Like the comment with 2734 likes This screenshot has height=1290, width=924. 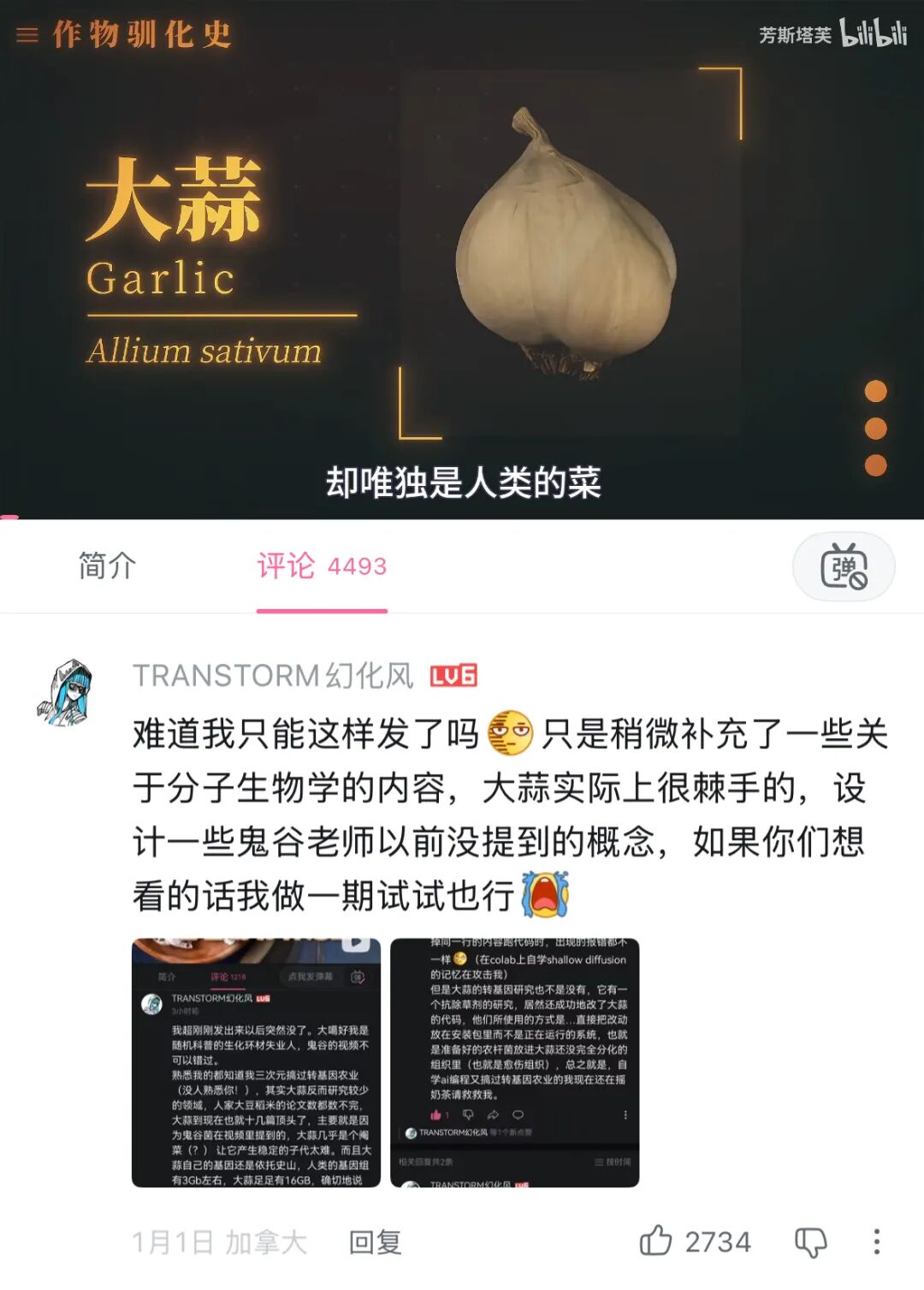tap(657, 1241)
